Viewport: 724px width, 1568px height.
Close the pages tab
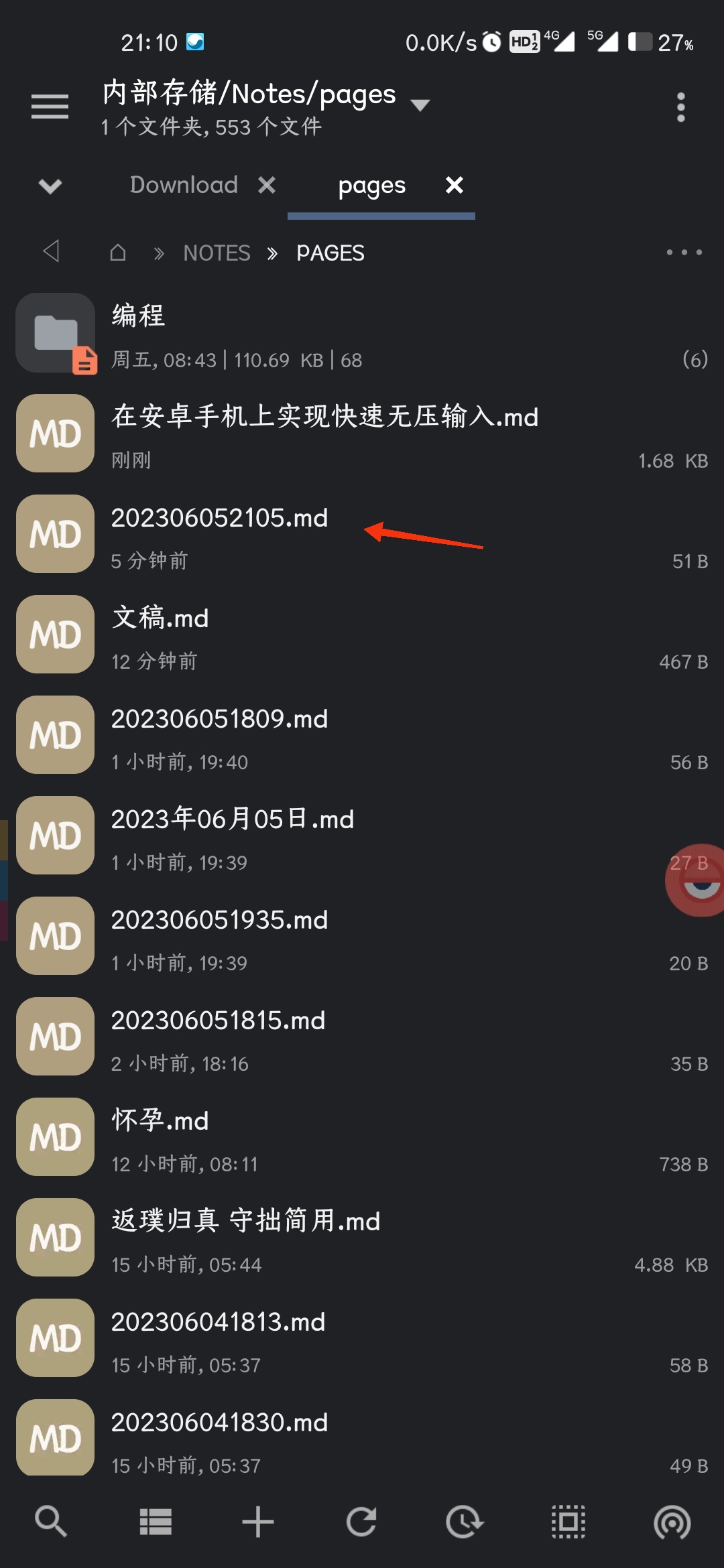click(x=455, y=185)
